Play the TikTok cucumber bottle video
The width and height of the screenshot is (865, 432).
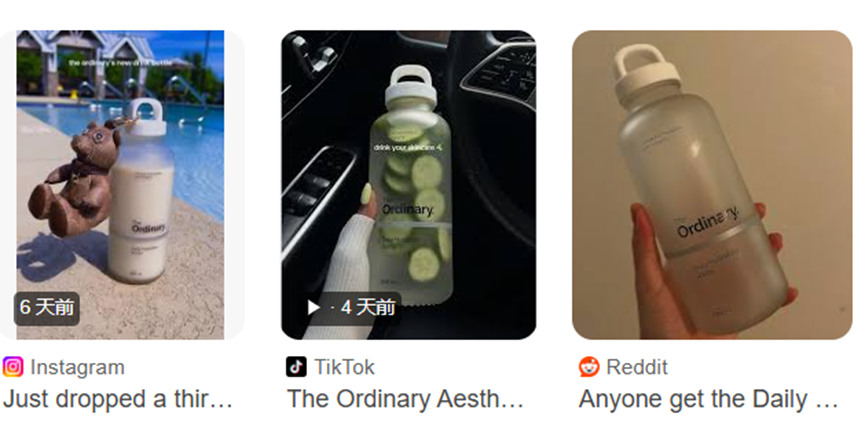pos(313,307)
